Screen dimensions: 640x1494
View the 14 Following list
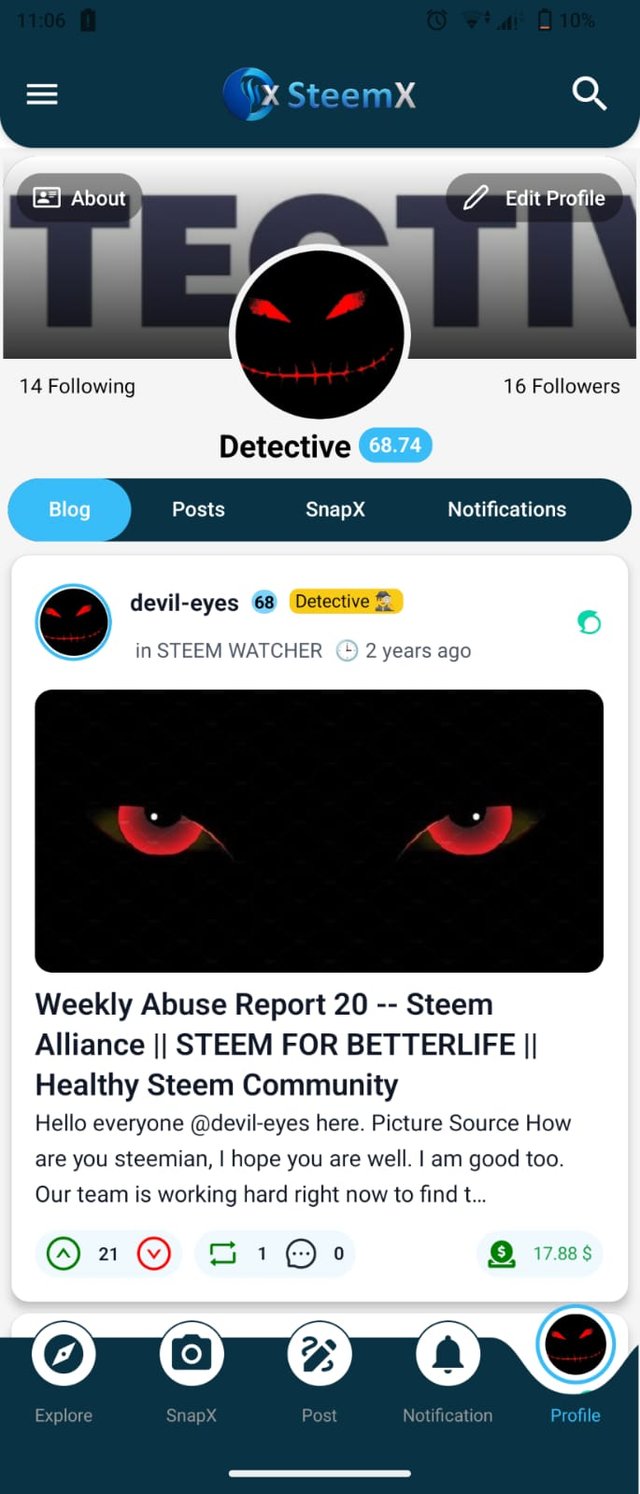click(77, 386)
